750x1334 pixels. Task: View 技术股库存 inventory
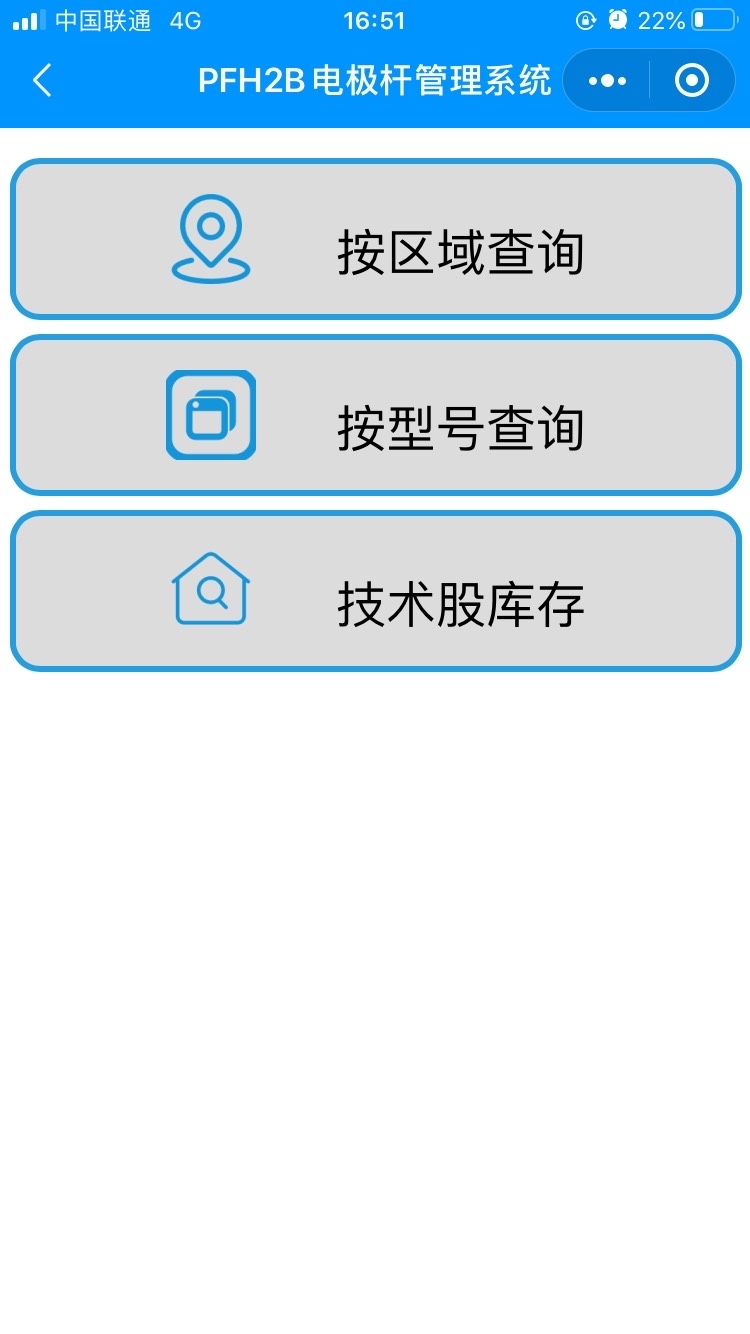pos(375,592)
